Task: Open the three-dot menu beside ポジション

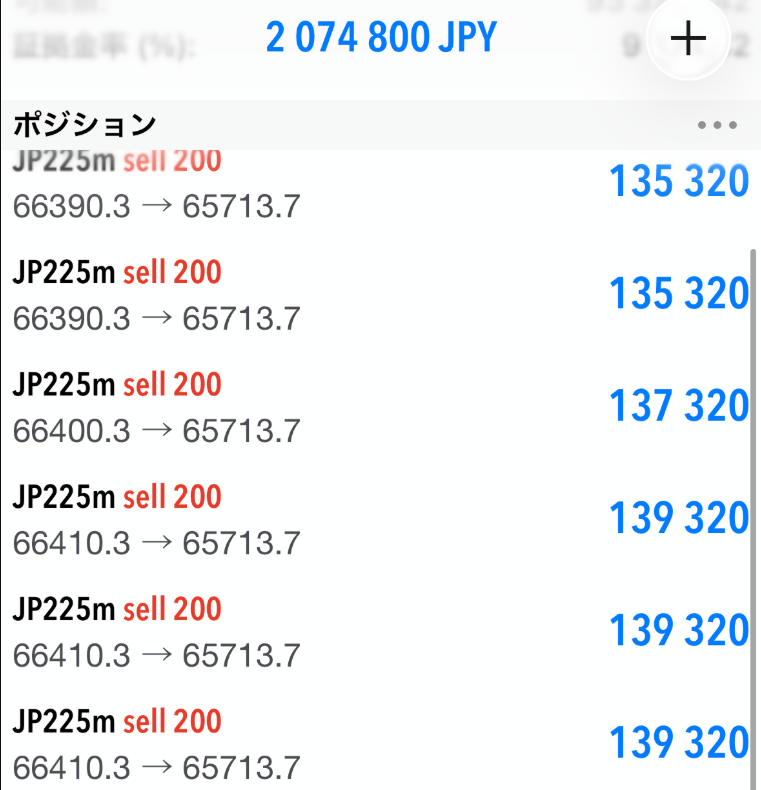Action: click(x=717, y=125)
